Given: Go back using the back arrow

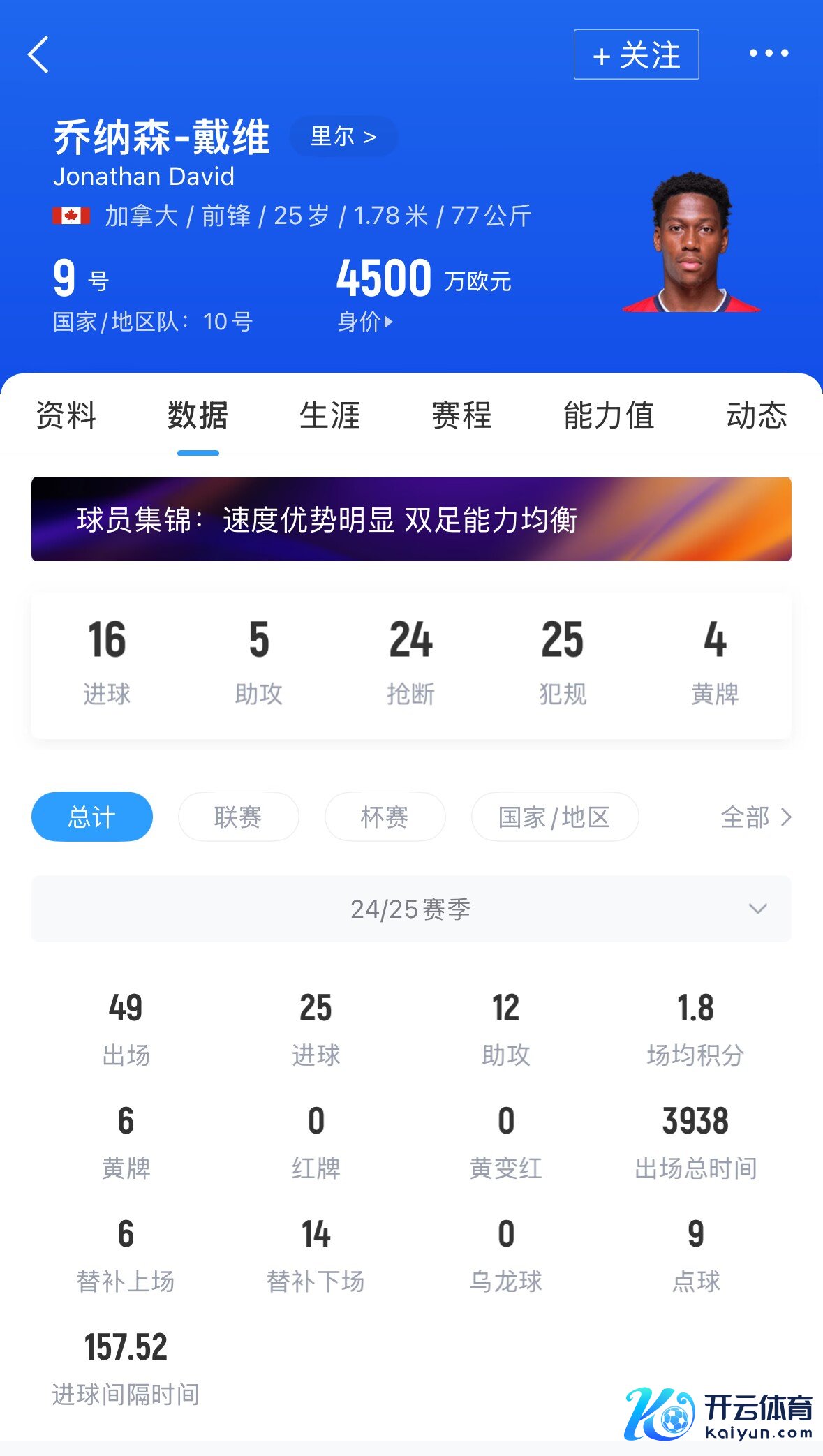Looking at the screenshot, I should (x=39, y=54).
